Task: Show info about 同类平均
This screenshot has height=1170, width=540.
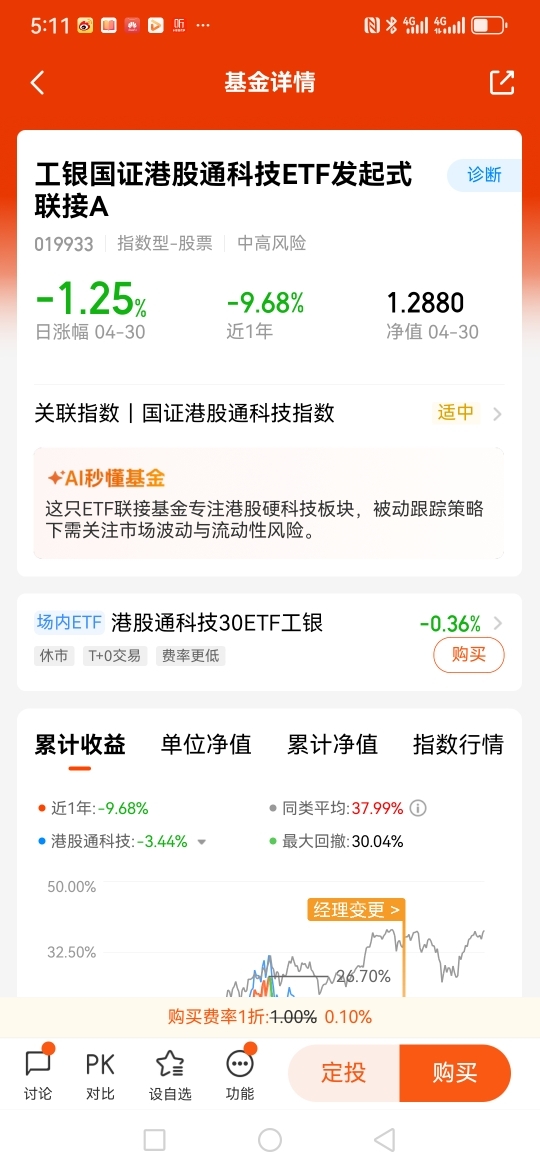Action: coord(418,808)
